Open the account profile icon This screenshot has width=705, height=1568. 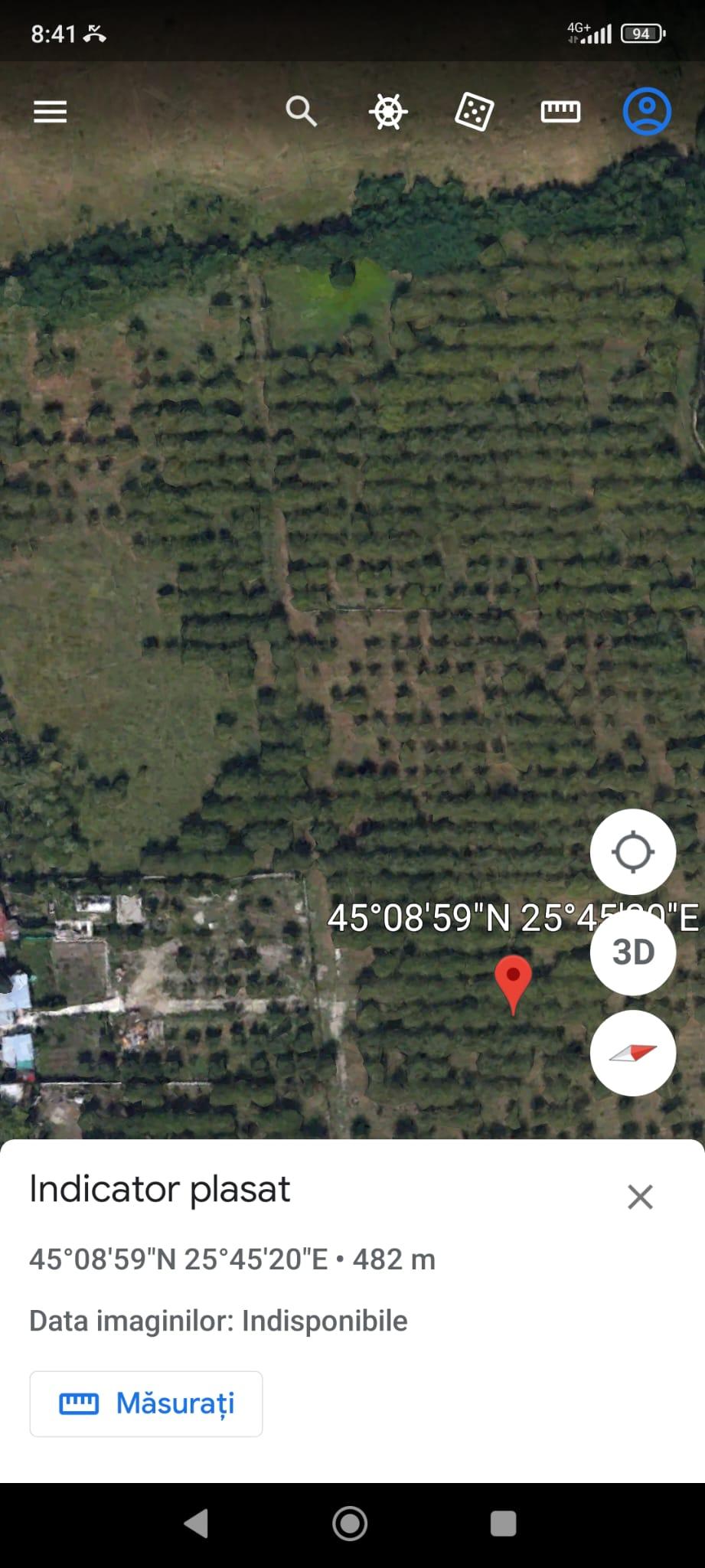point(647,112)
